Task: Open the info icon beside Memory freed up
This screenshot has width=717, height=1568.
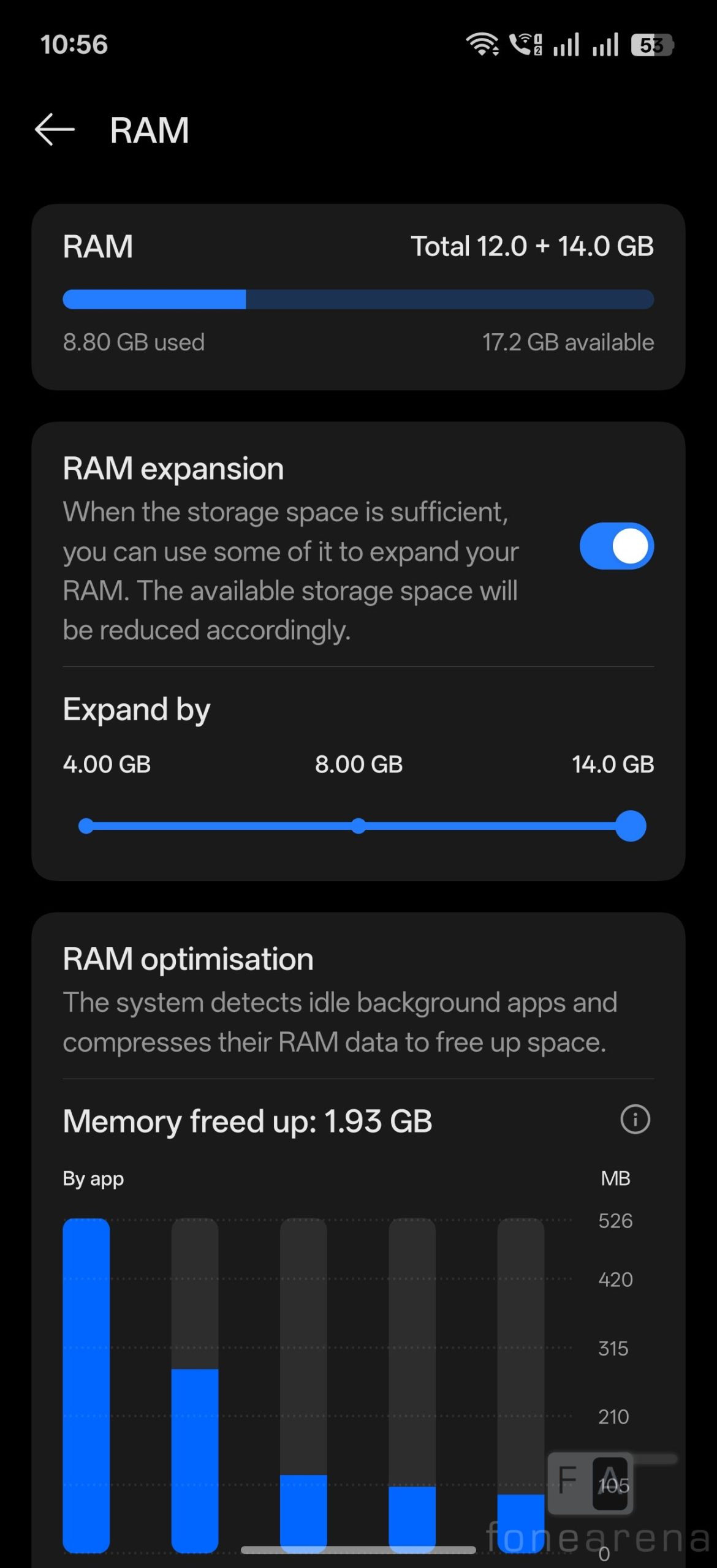Action: pos(635,1120)
